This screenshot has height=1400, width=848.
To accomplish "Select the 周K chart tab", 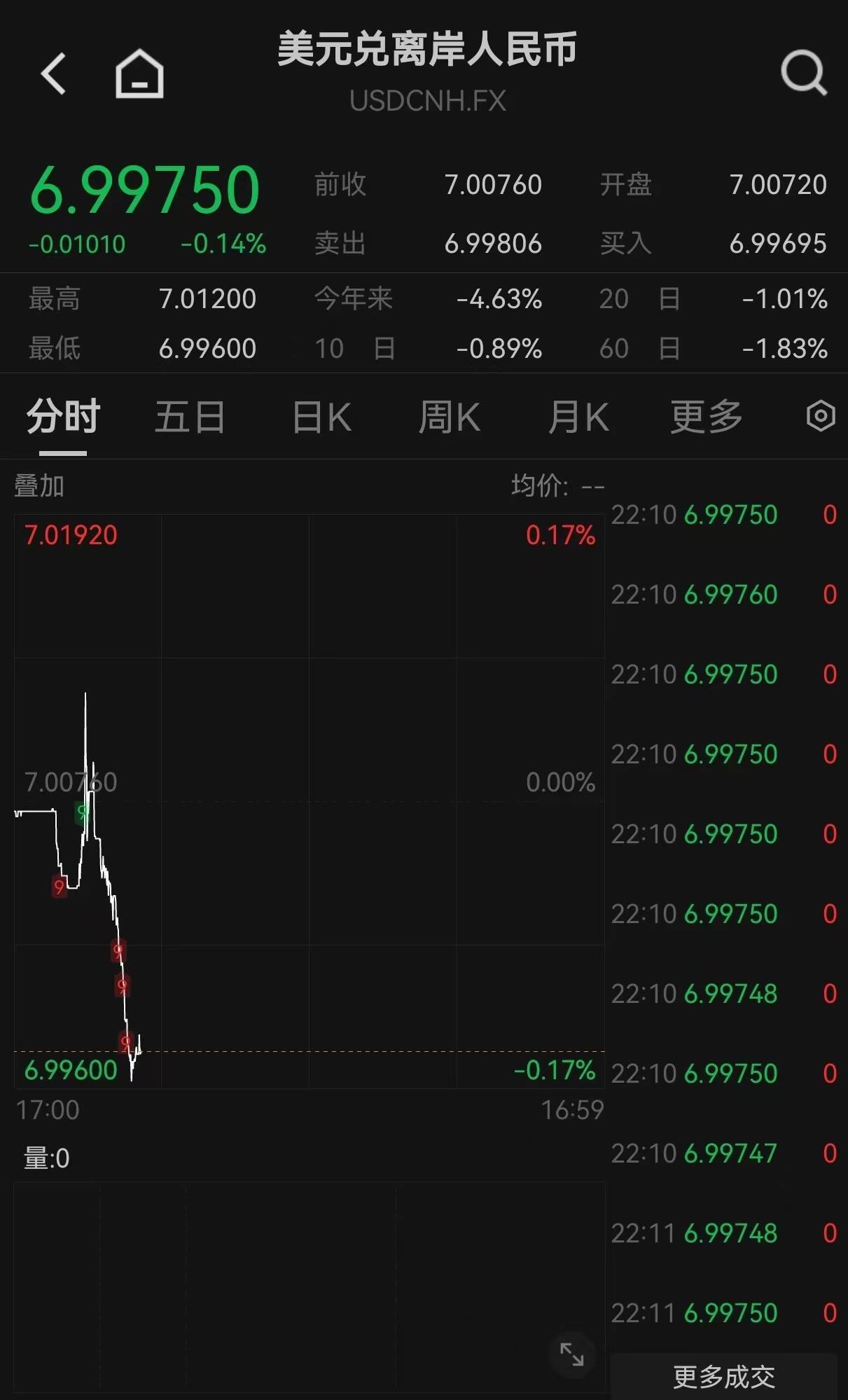I will pyautogui.click(x=449, y=417).
